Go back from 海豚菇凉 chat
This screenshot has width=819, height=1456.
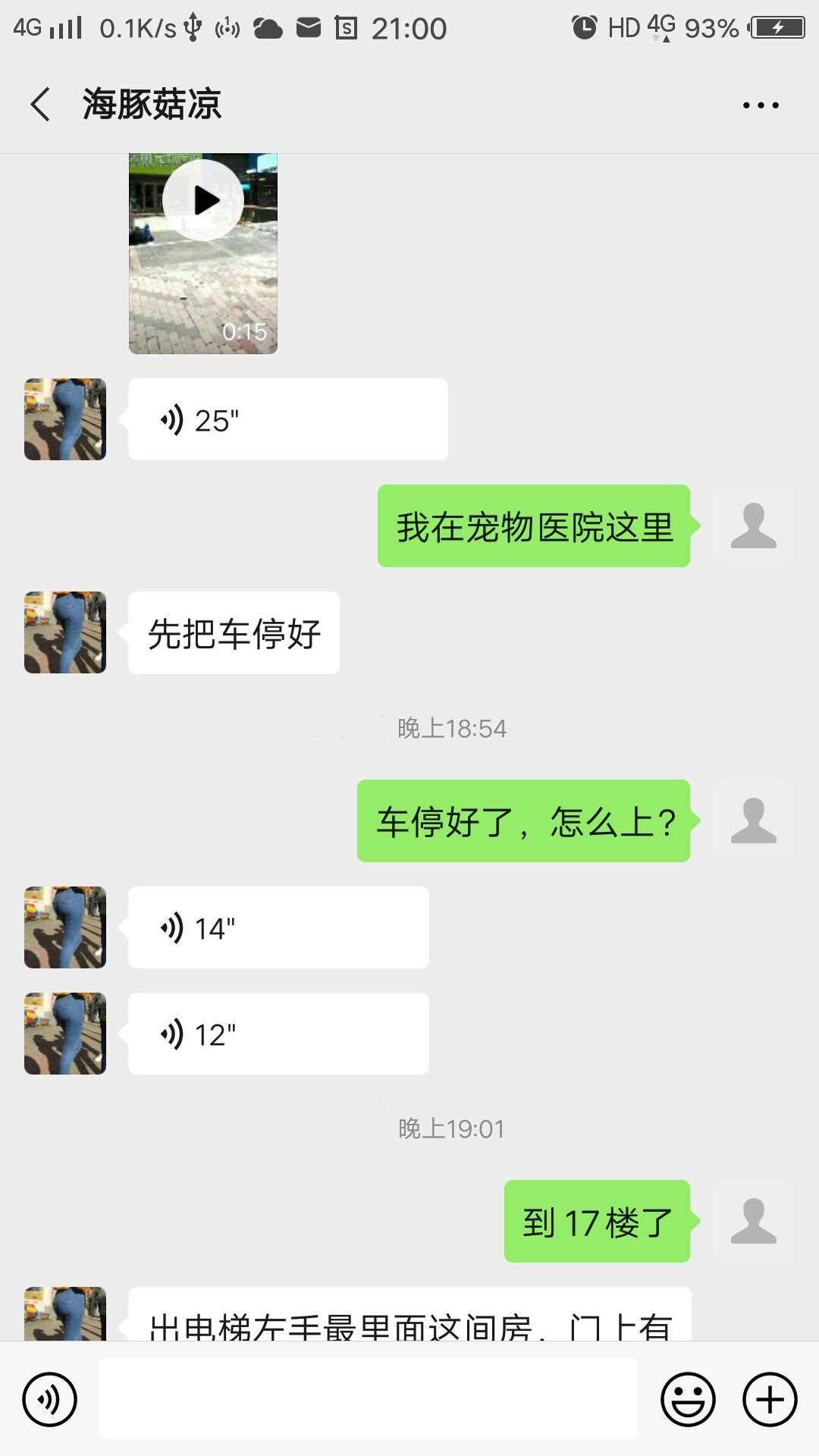[x=41, y=105]
